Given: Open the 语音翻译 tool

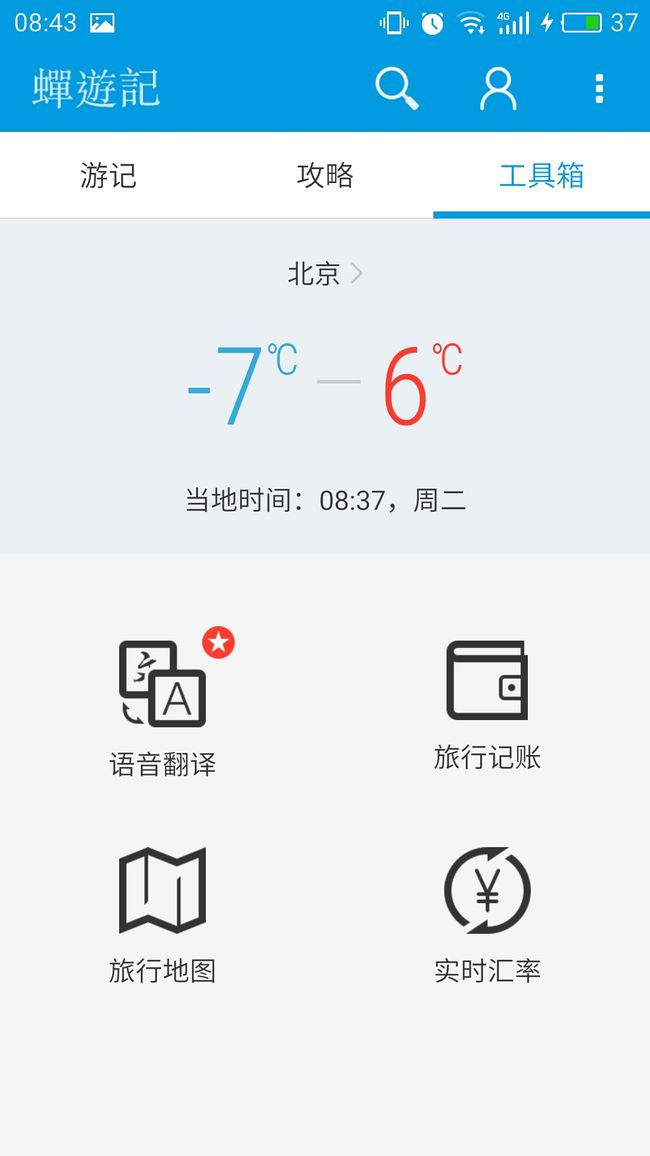Looking at the screenshot, I should pos(163,702).
